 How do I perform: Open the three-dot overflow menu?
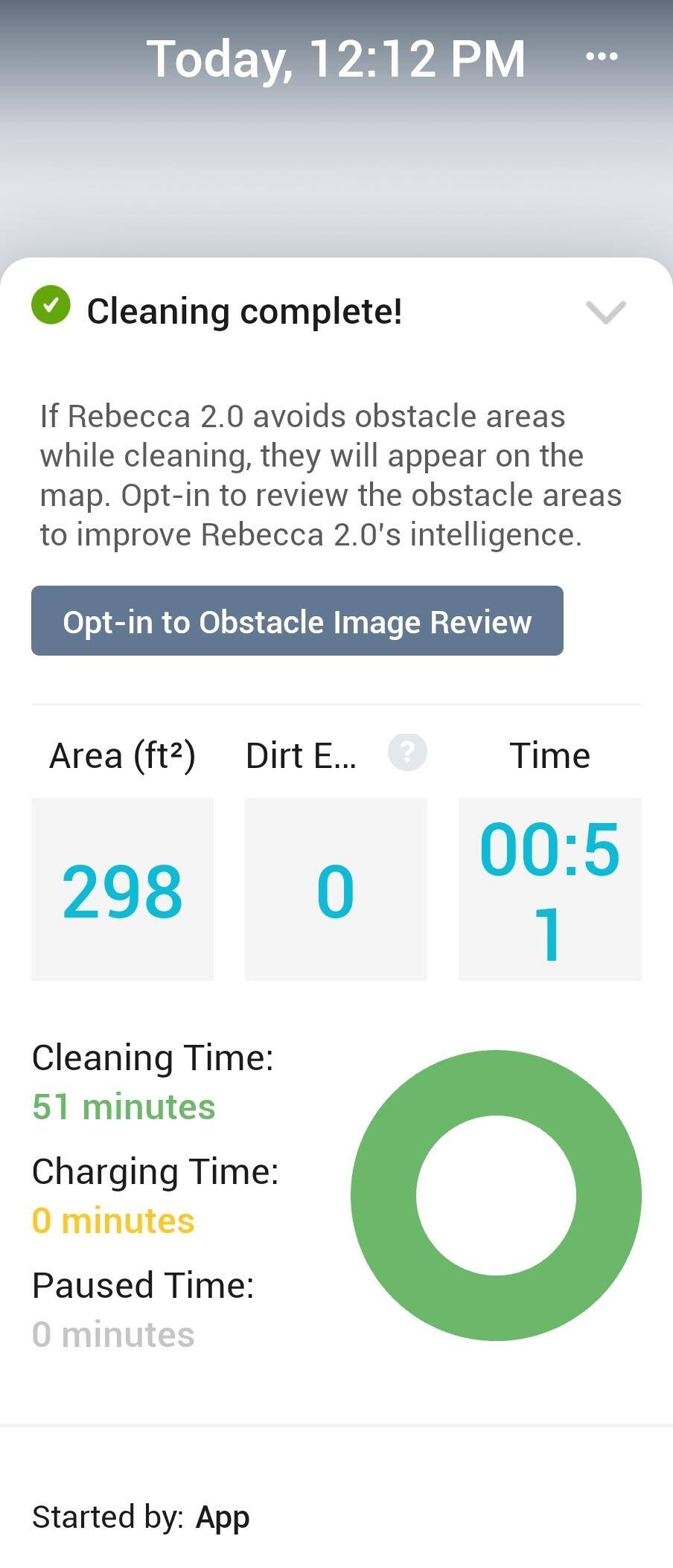(x=602, y=57)
